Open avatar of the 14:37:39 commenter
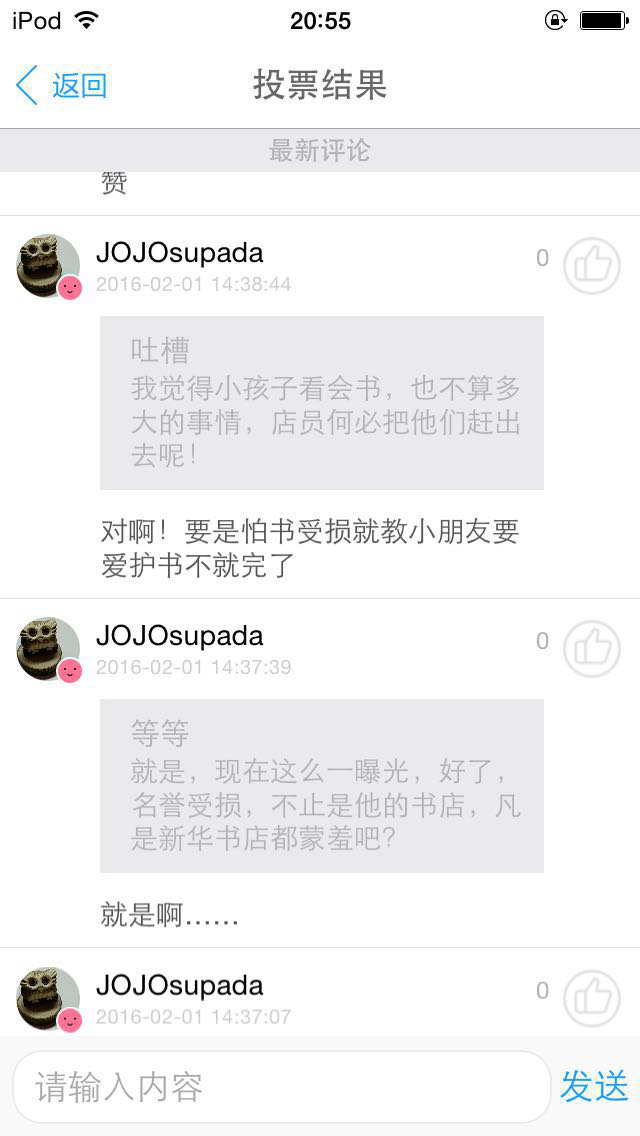The width and height of the screenshot is (640, 1136). pyautogui.click(x=48, y=649)
